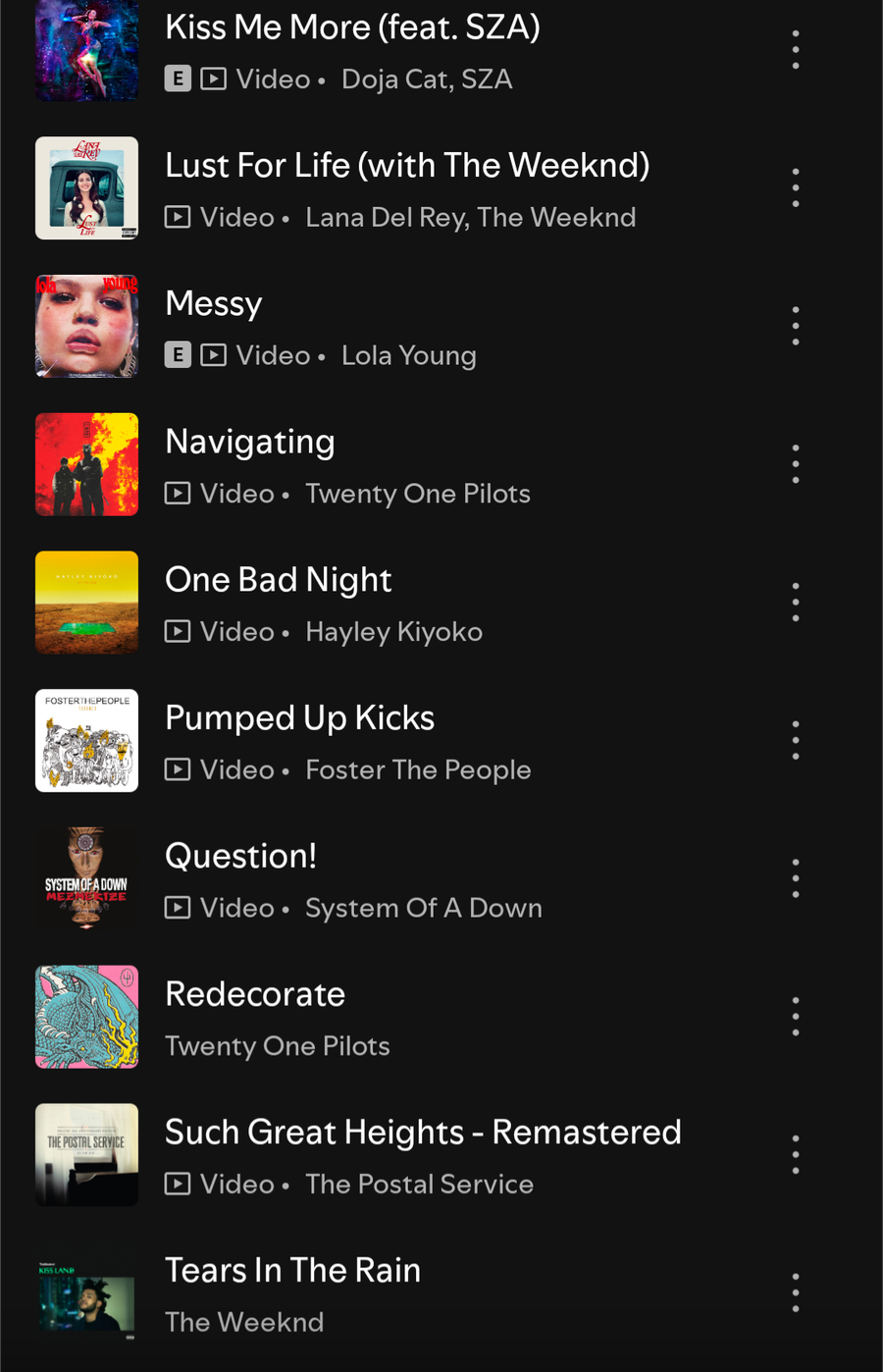Open overflow menu for Tears In The Rain
Image resolution: width=883 pixels, height=1372 pixels.
[x=795, y=1293]
